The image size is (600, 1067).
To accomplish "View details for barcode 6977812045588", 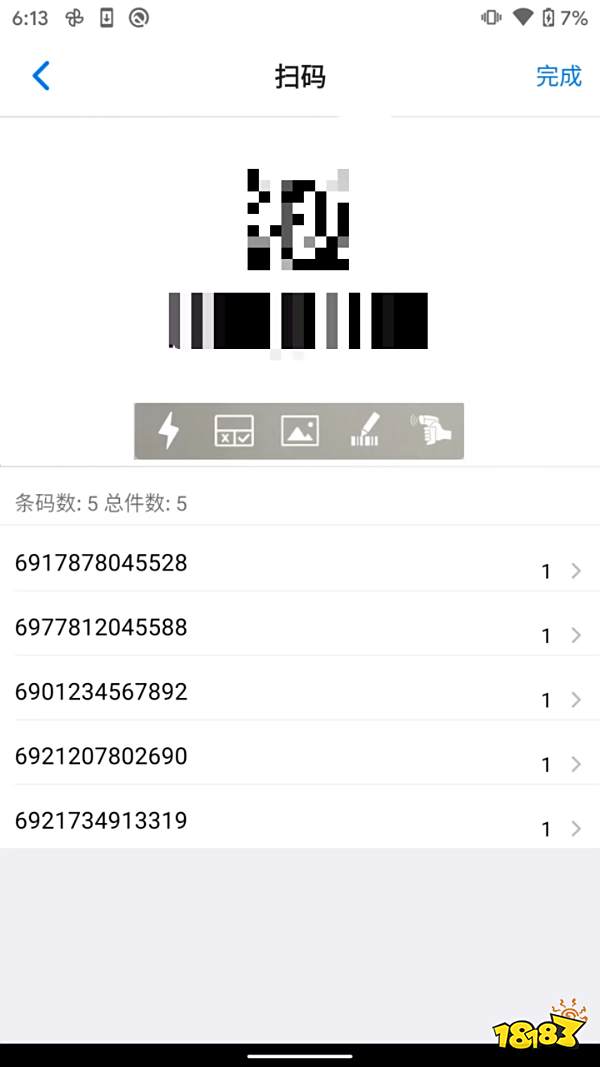I will point(300,629).
